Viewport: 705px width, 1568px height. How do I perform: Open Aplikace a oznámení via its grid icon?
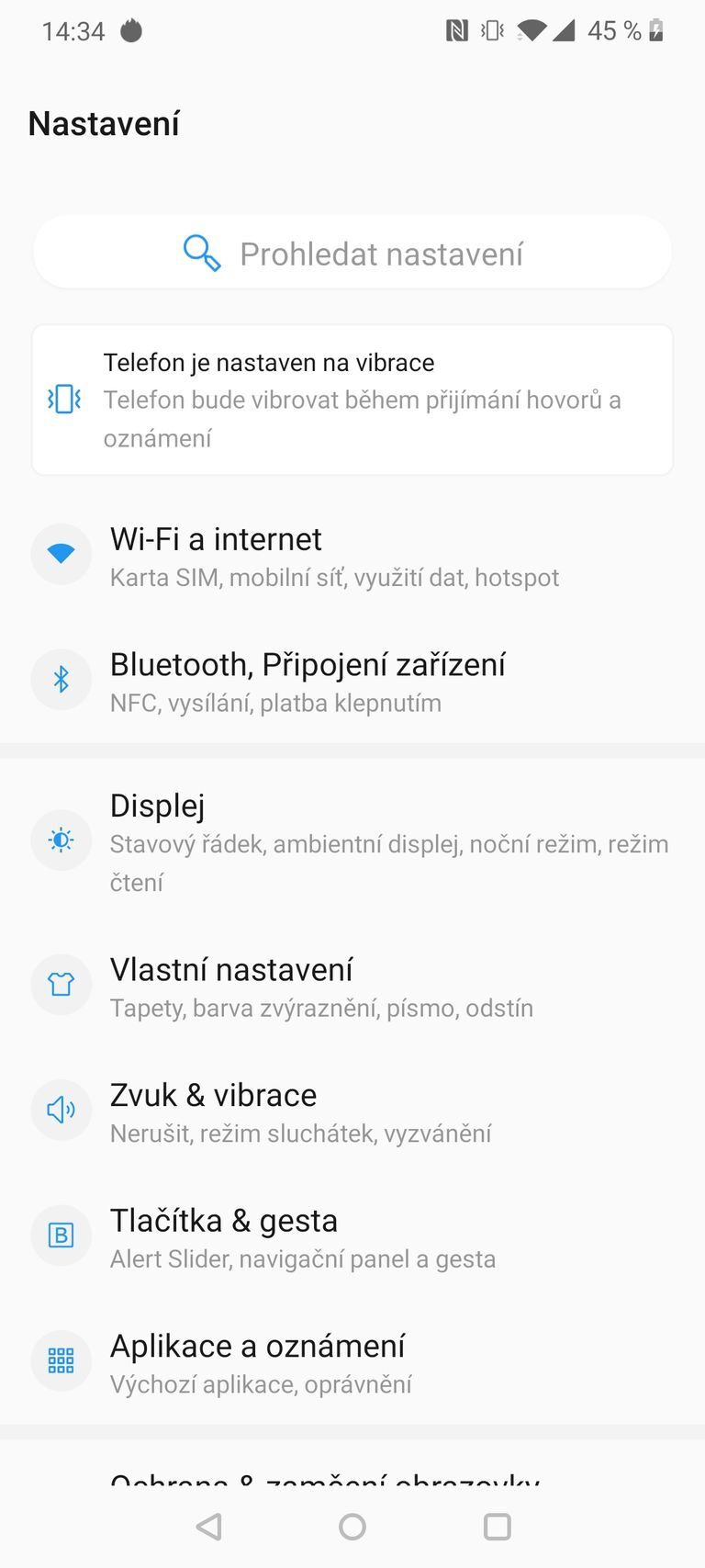(61, 1360)
